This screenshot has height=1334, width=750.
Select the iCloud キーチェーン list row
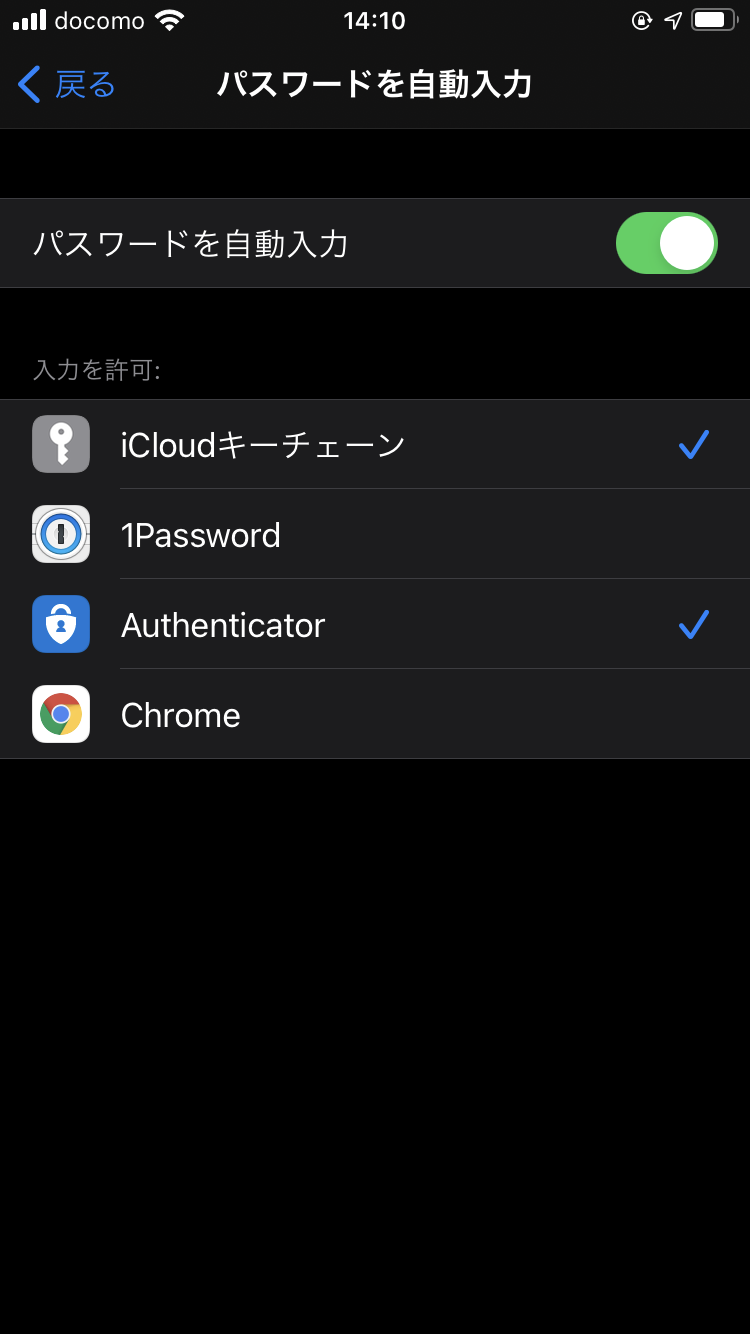(x=375, y=444)
